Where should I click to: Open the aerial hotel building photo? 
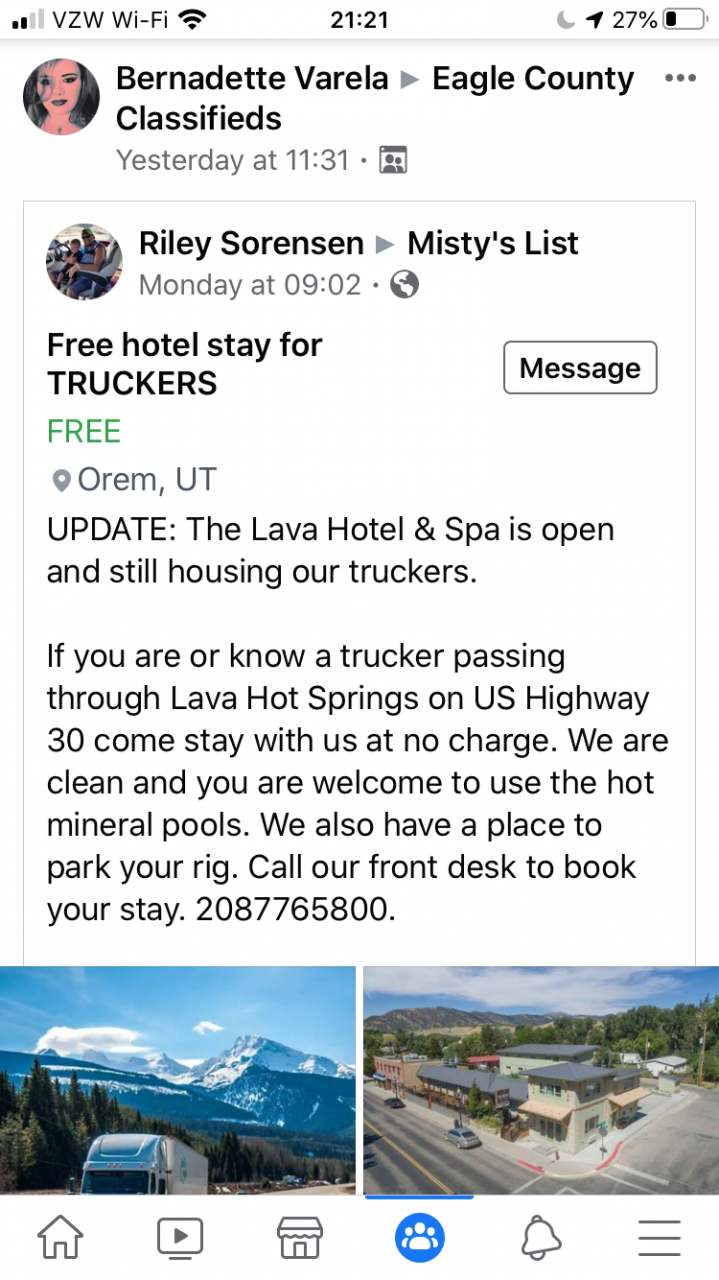click(540, 1080)
